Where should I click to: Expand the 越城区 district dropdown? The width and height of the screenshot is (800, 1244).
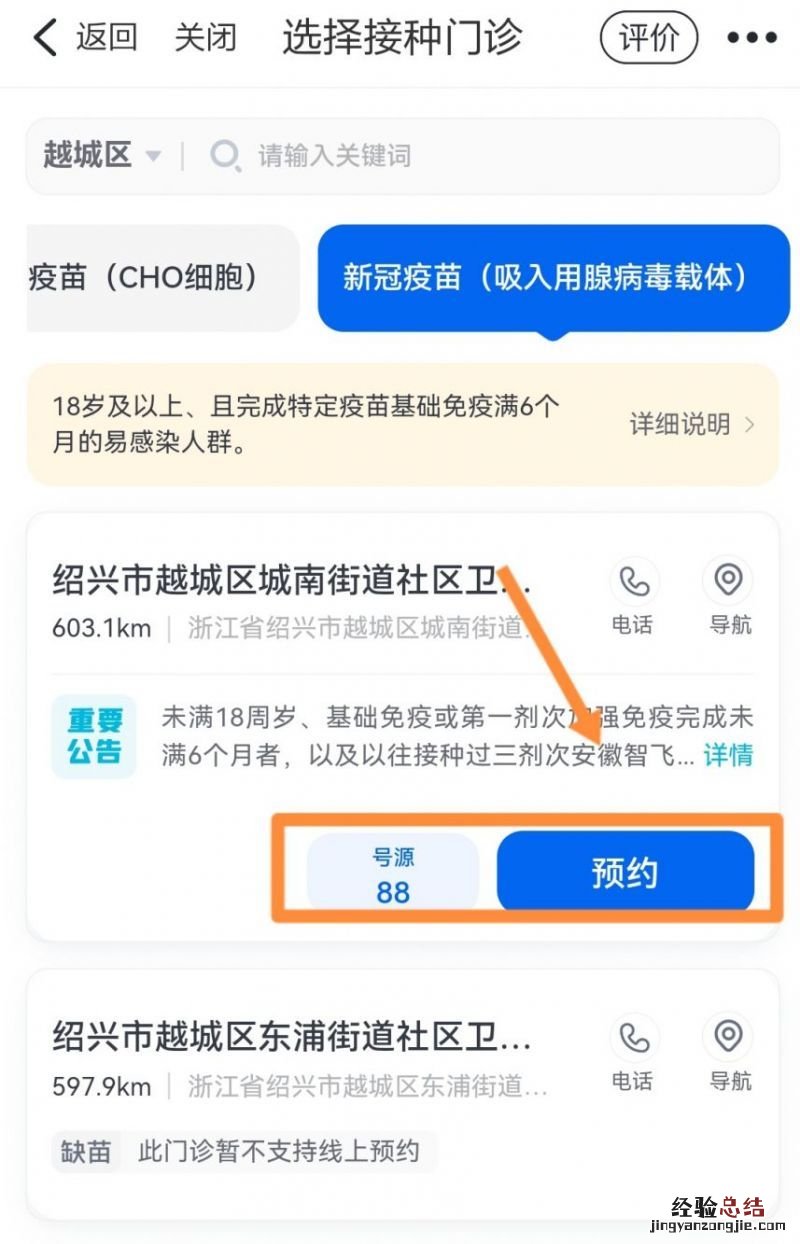click(102, 156)
